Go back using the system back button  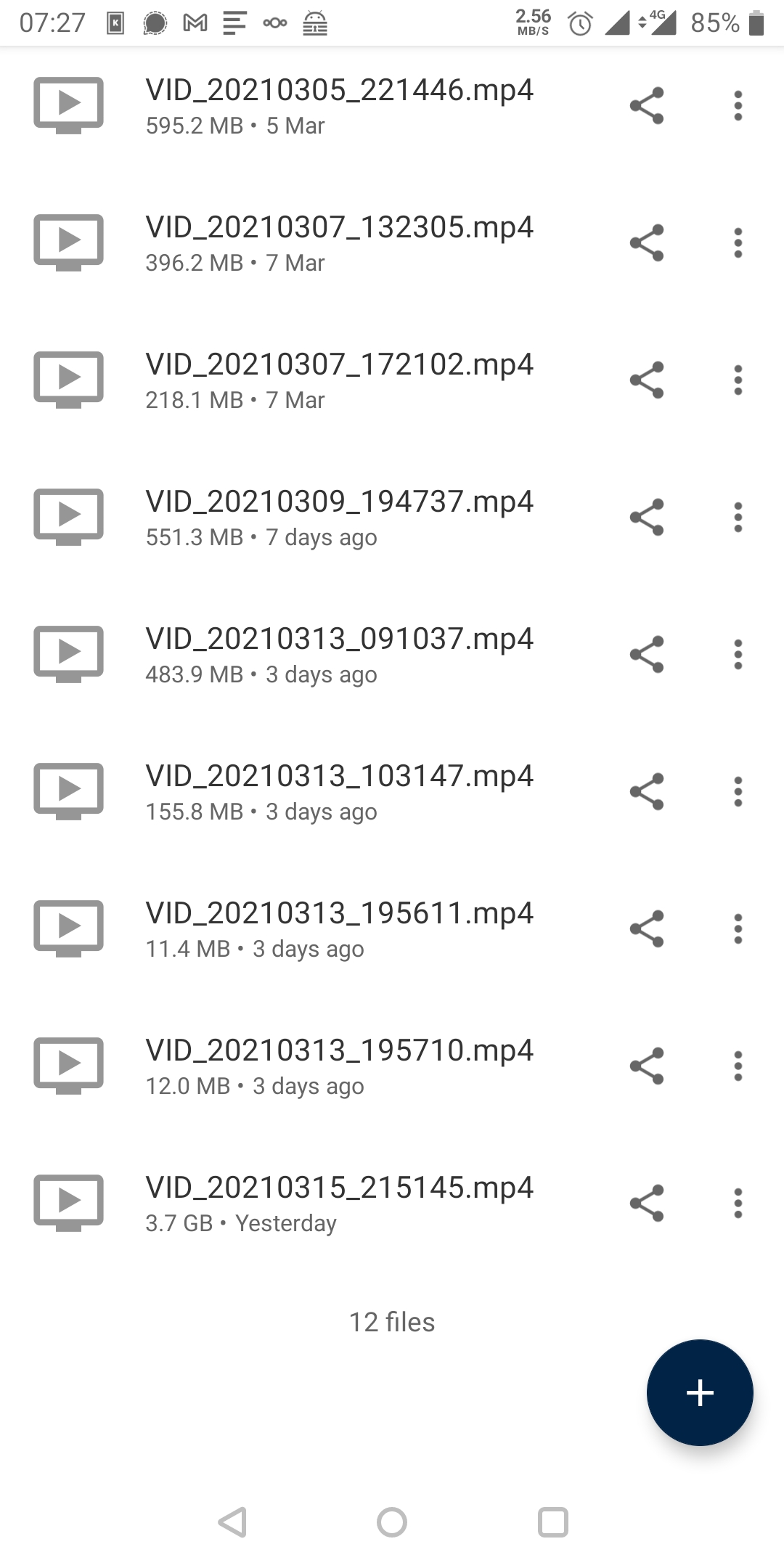pos(233,1522)
